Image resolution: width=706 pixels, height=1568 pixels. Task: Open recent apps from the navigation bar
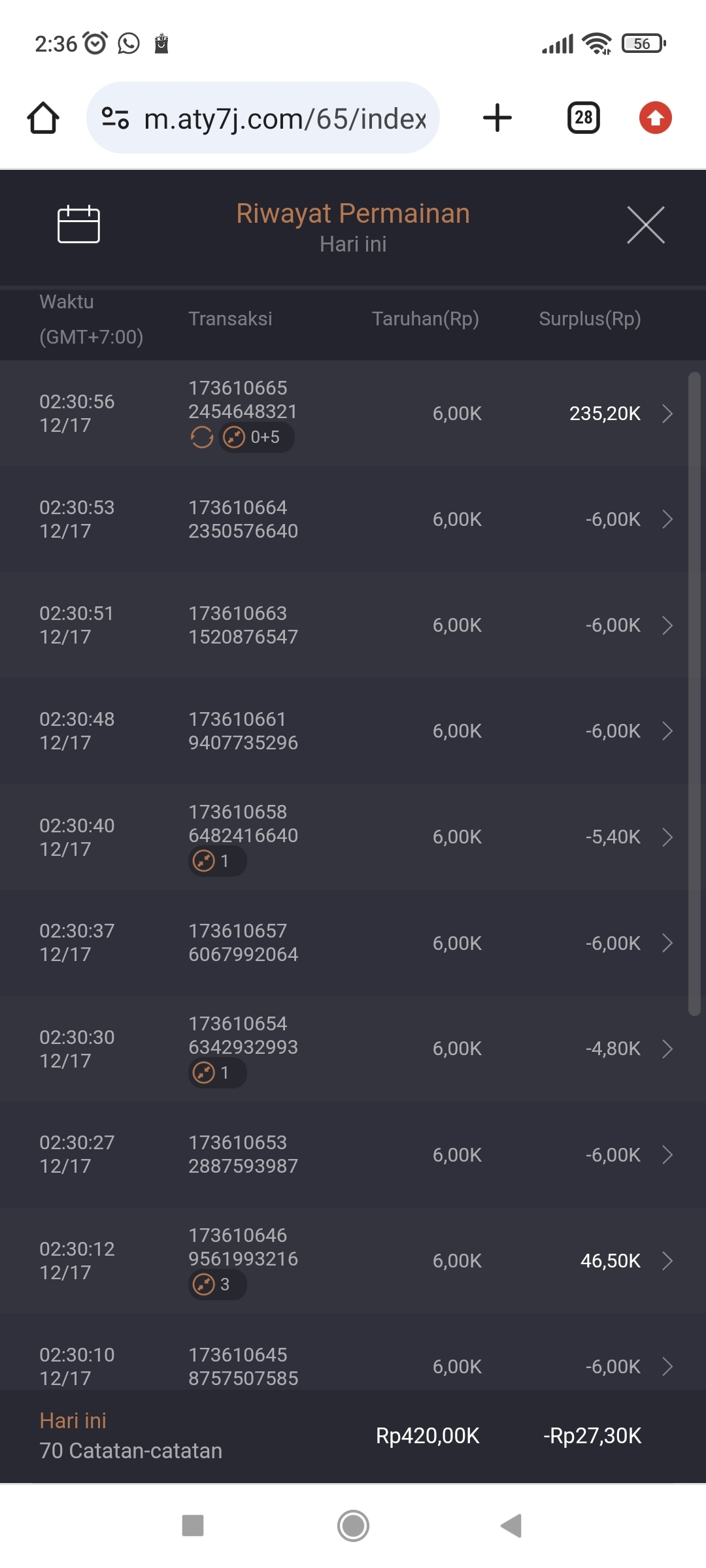pos(193,1526)
